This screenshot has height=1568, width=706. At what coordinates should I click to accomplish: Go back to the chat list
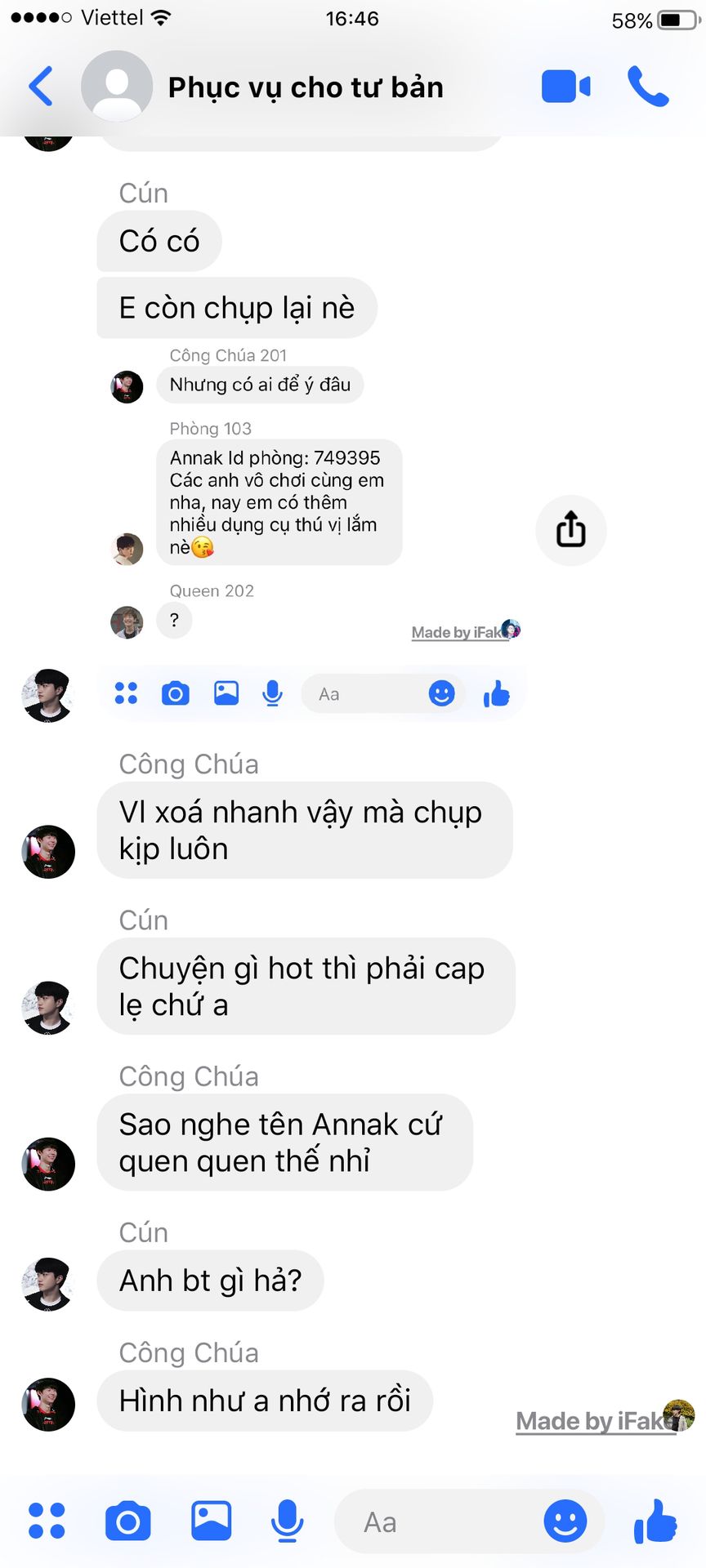coord(41,86)
